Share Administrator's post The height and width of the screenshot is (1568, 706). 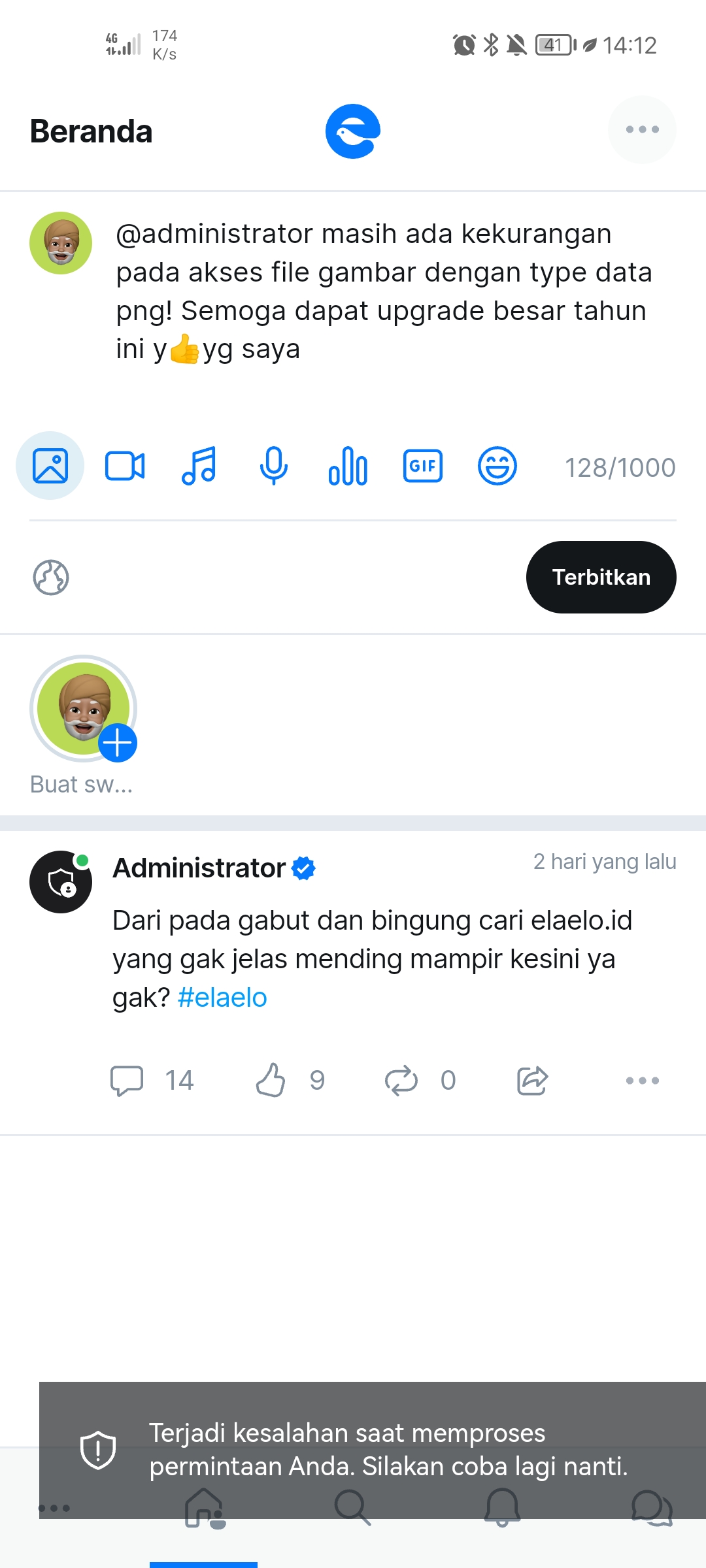[x=532, y=1081]
